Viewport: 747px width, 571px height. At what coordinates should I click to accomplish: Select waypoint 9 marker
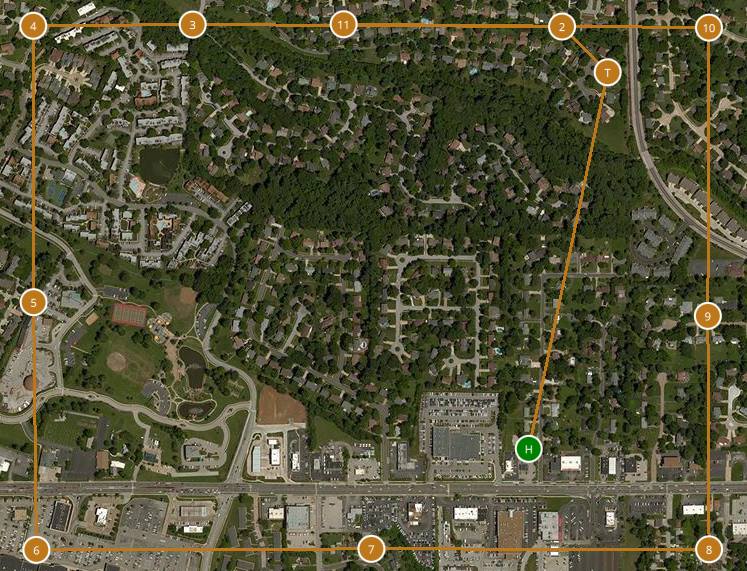tap(707, 316)
